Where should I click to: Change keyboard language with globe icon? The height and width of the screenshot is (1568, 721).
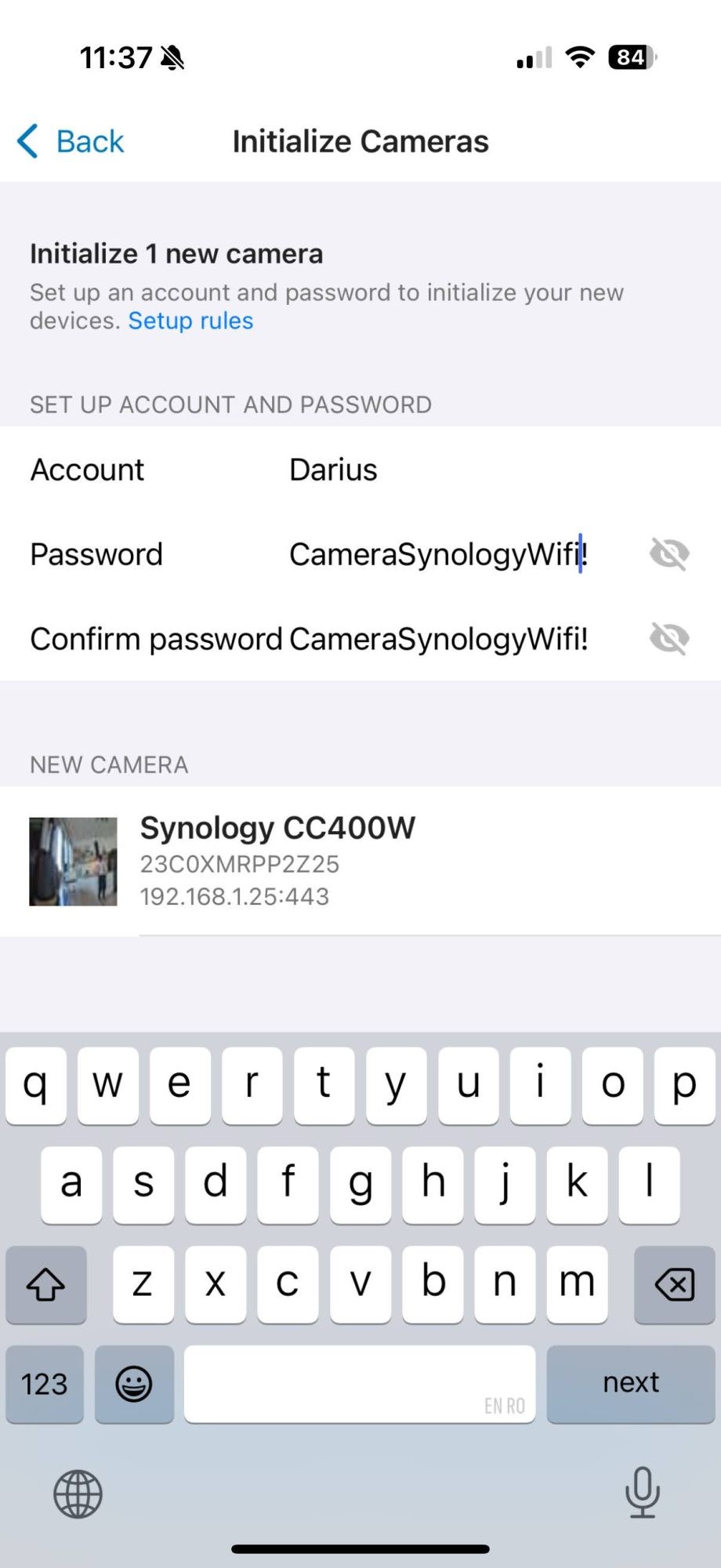click(78, 1494)
